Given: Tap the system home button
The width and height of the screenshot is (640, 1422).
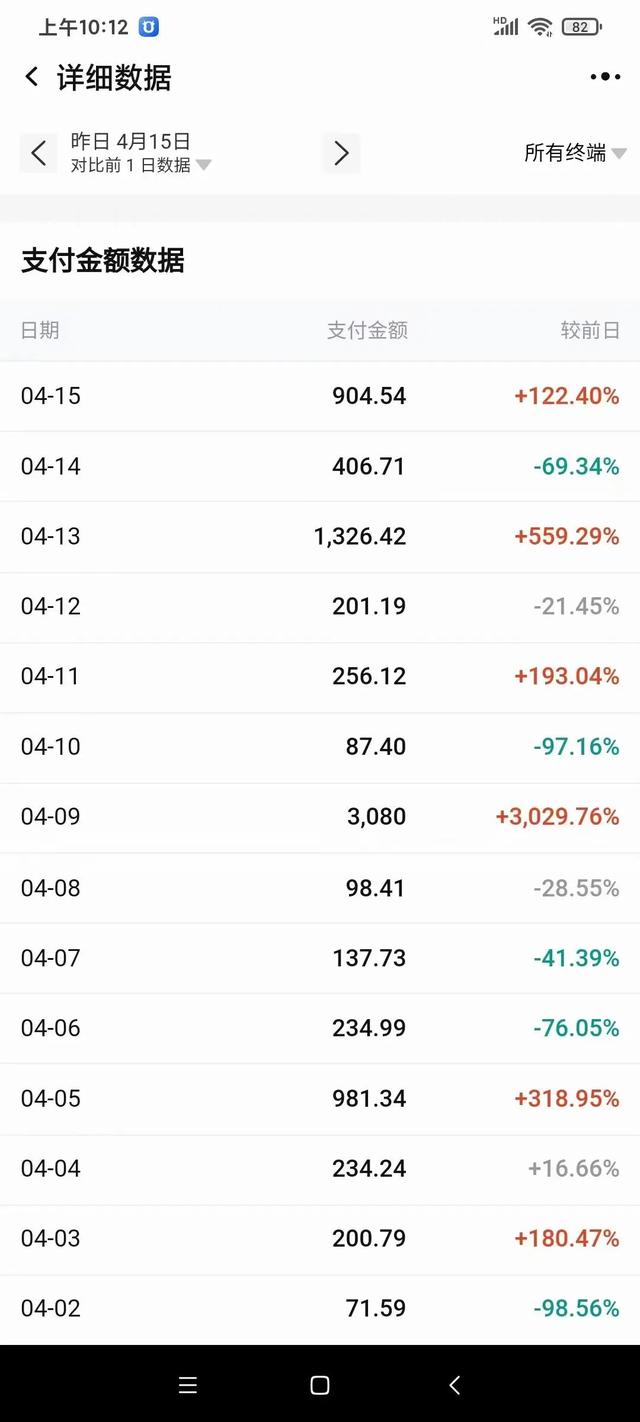Looking at the screenshot, I should pyautogui.click(x=320, y=1385).
